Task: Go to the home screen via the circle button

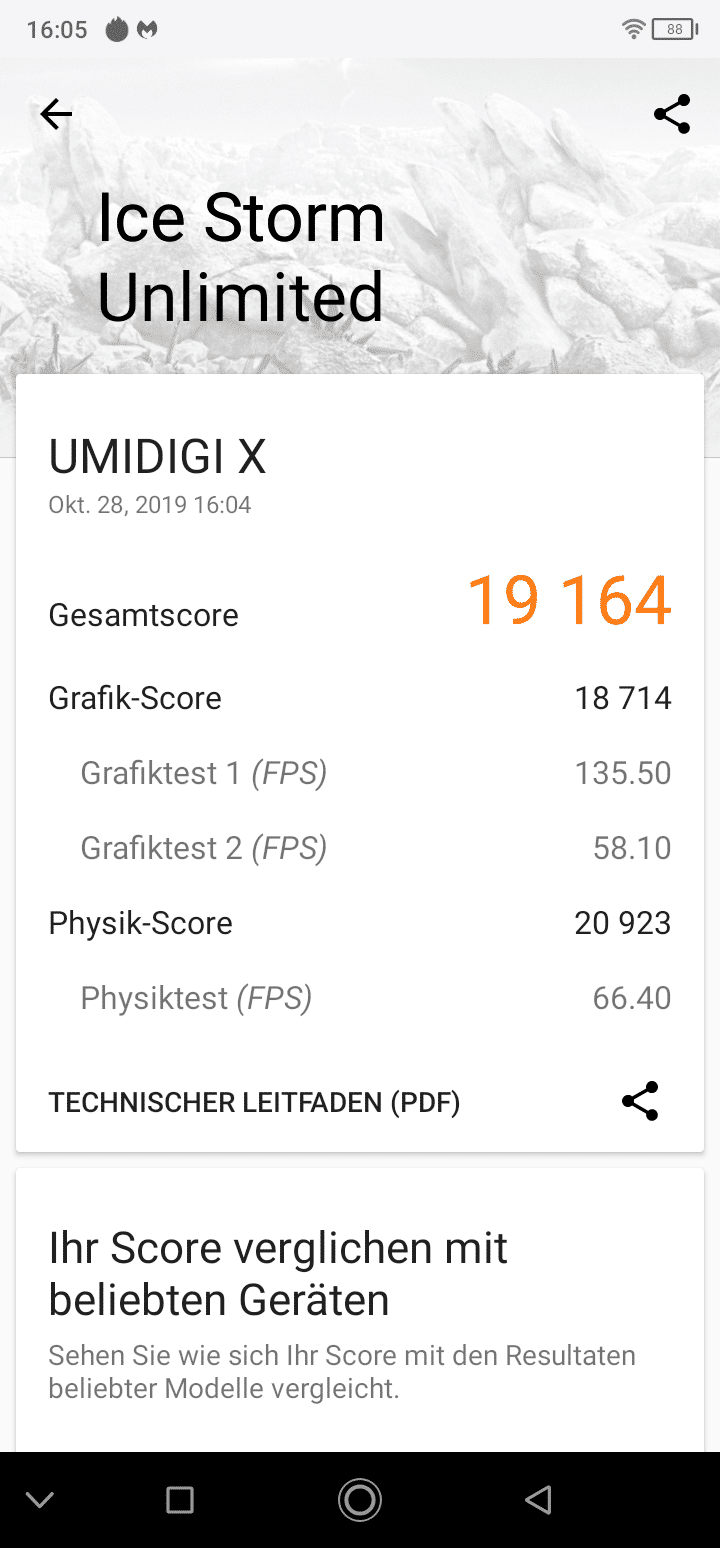Action: coord(360,1499)
